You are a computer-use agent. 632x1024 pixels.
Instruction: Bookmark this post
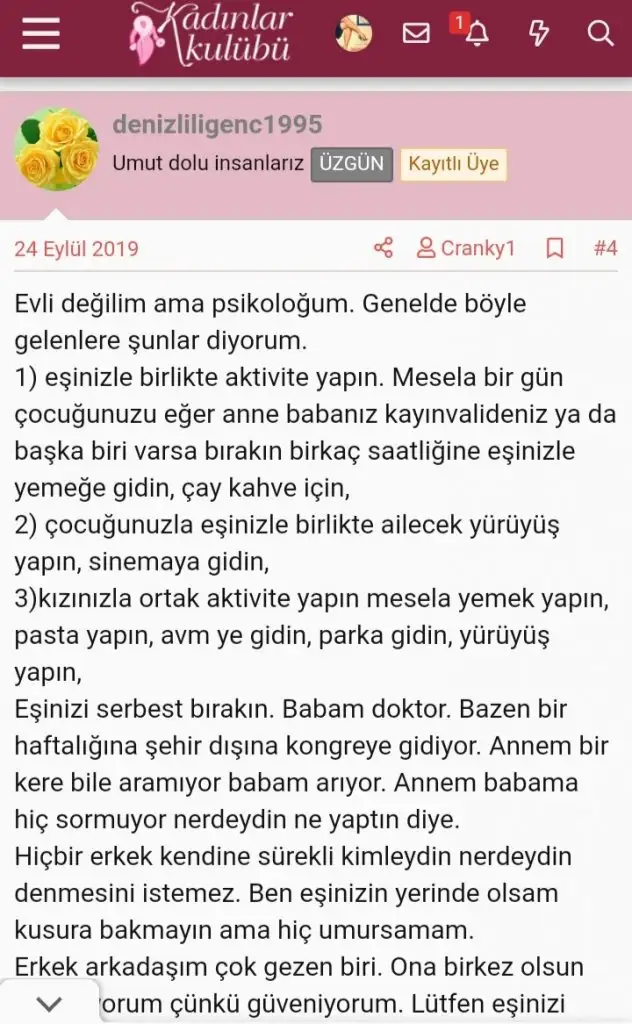pyautogui.click(x=555, y=248)
